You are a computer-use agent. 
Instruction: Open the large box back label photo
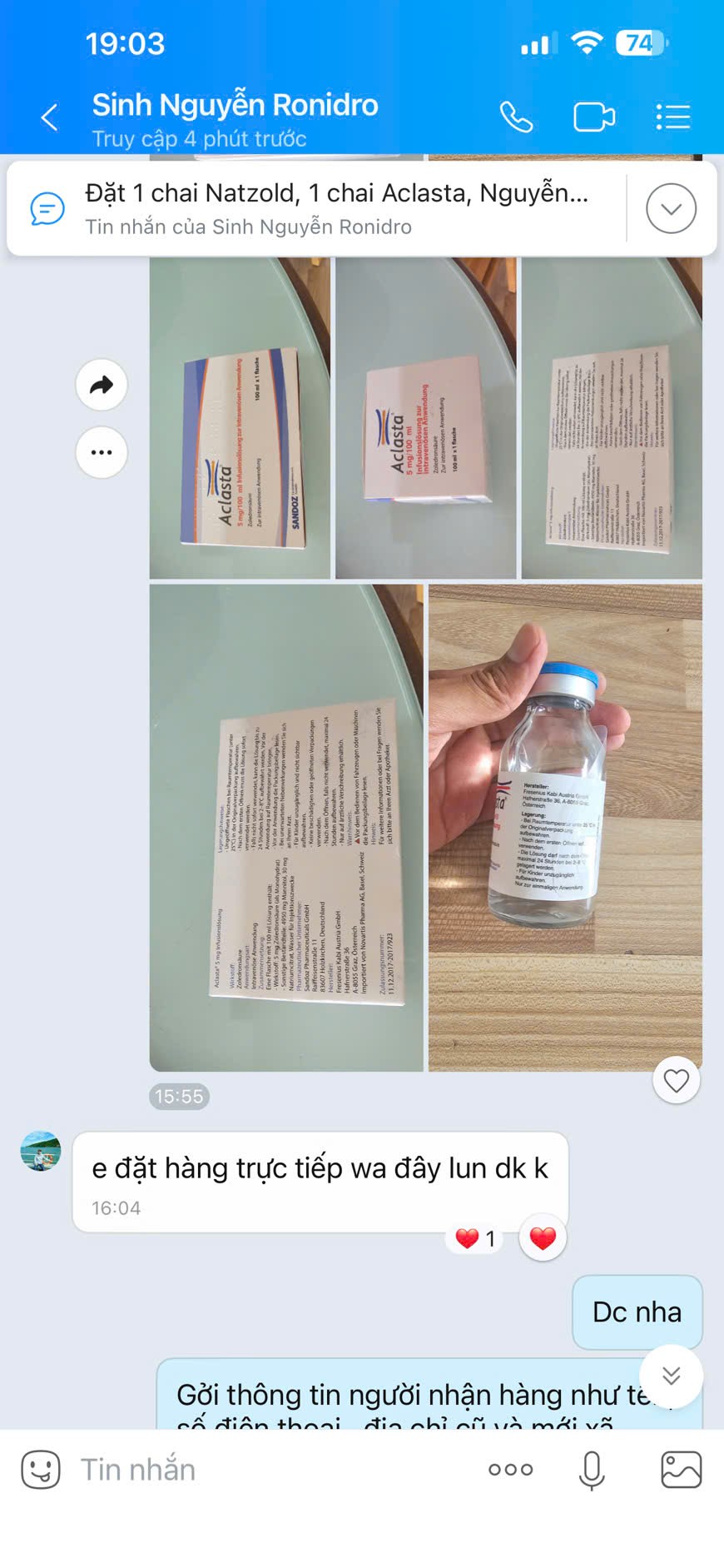286,827
